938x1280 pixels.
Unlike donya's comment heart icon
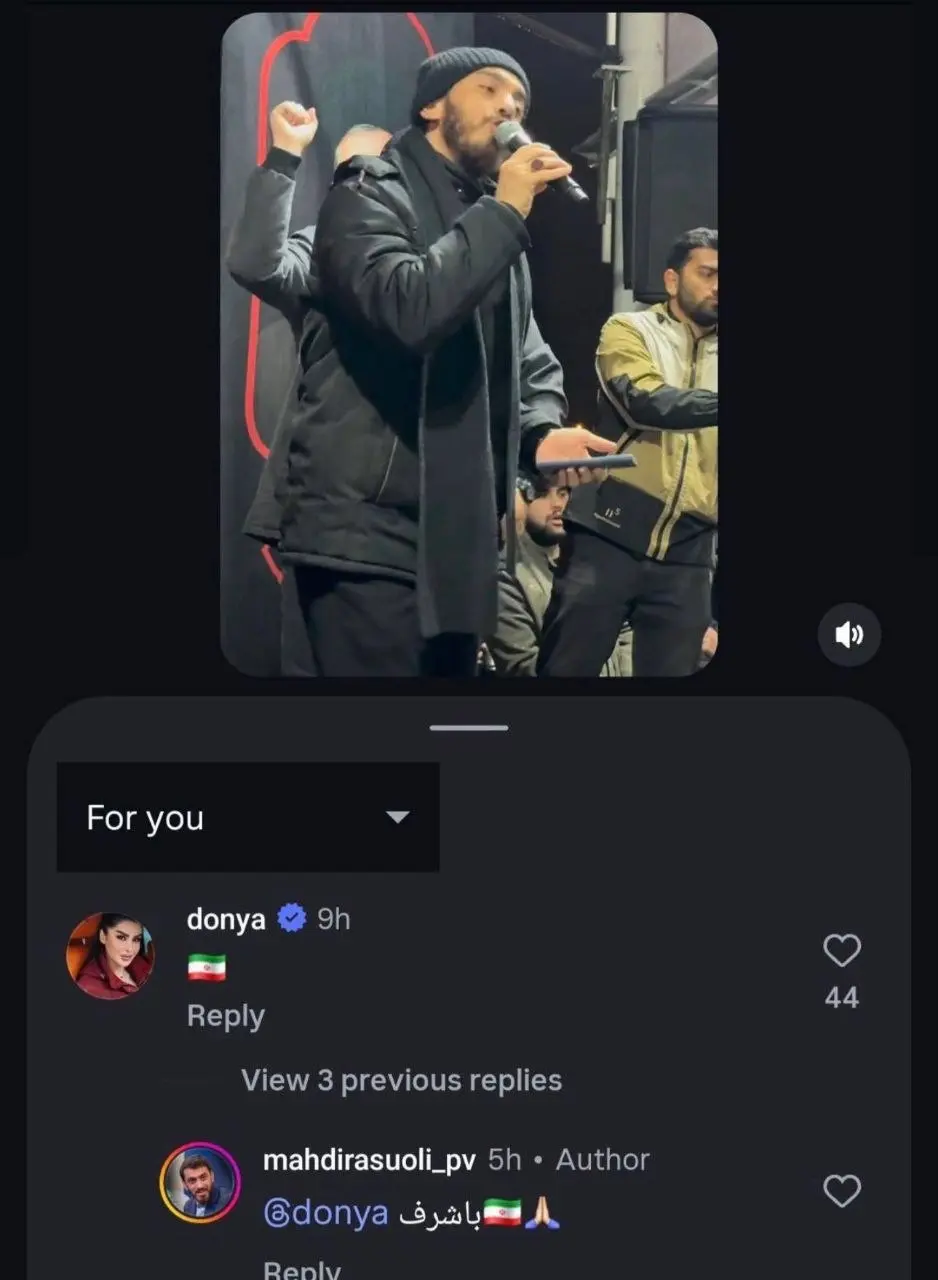click(843, 950)
